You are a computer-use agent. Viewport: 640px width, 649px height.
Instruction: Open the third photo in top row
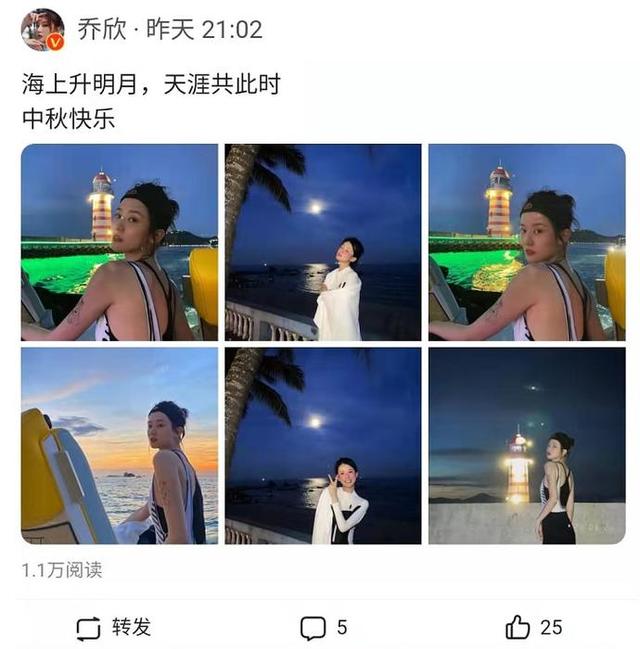527,242
